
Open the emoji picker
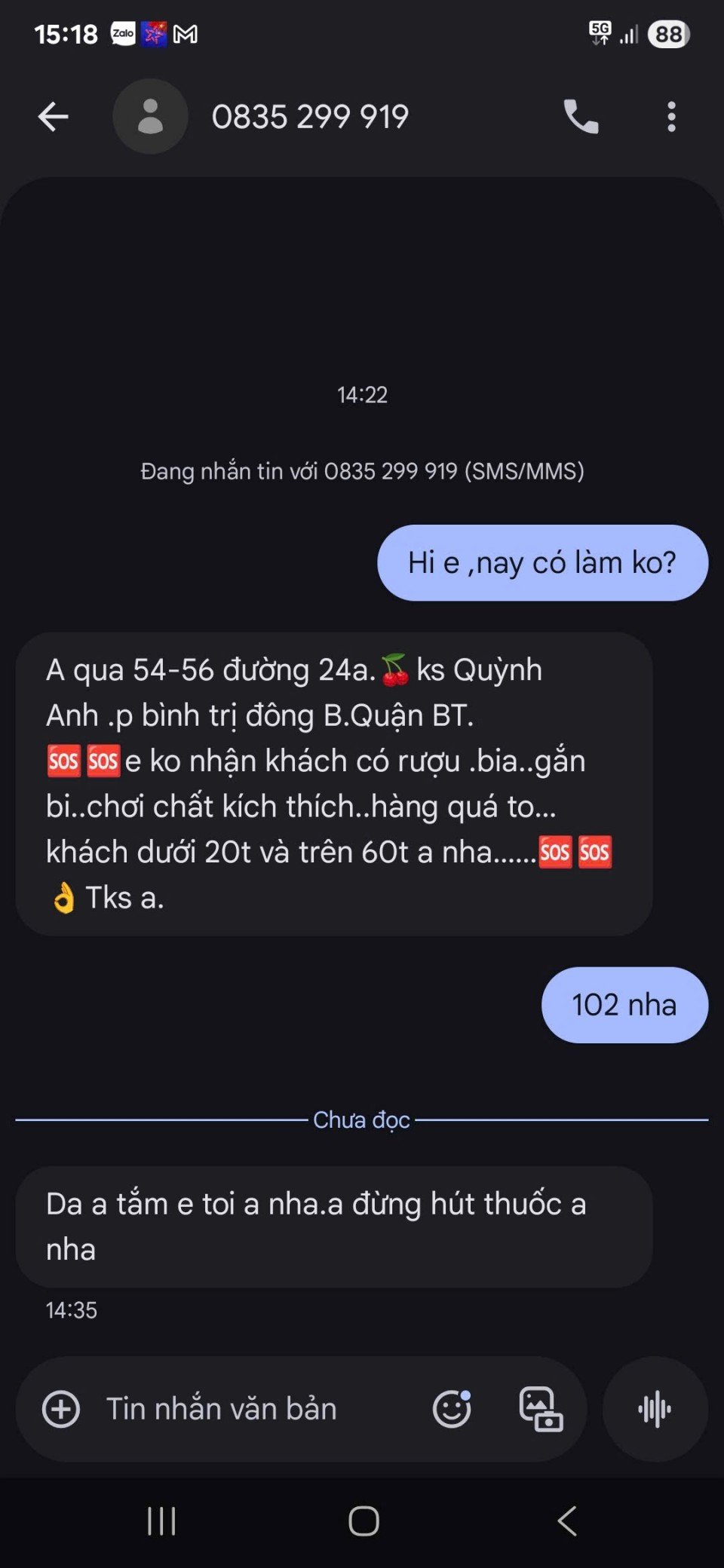[x=452, y=1409]
